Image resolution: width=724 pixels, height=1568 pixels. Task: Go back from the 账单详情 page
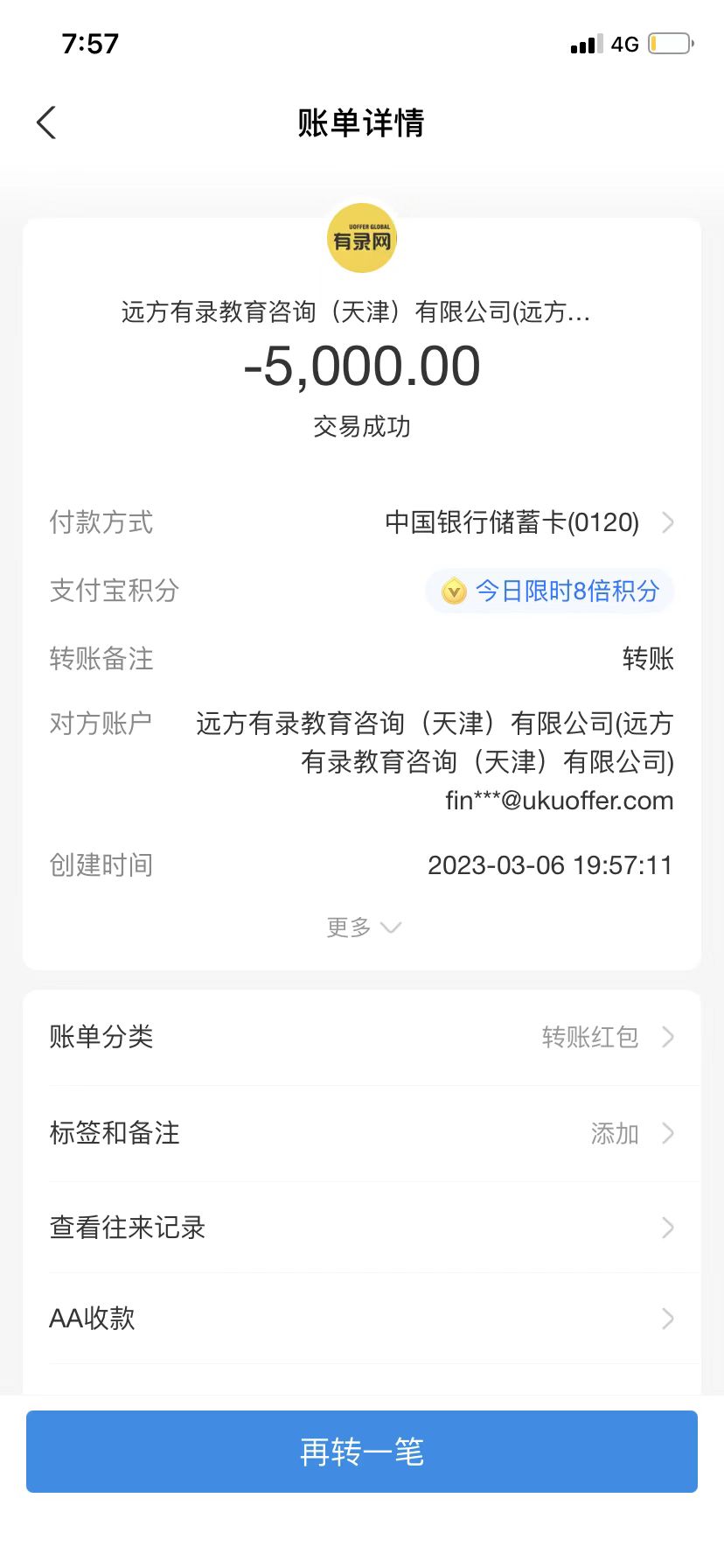point(47,123)
